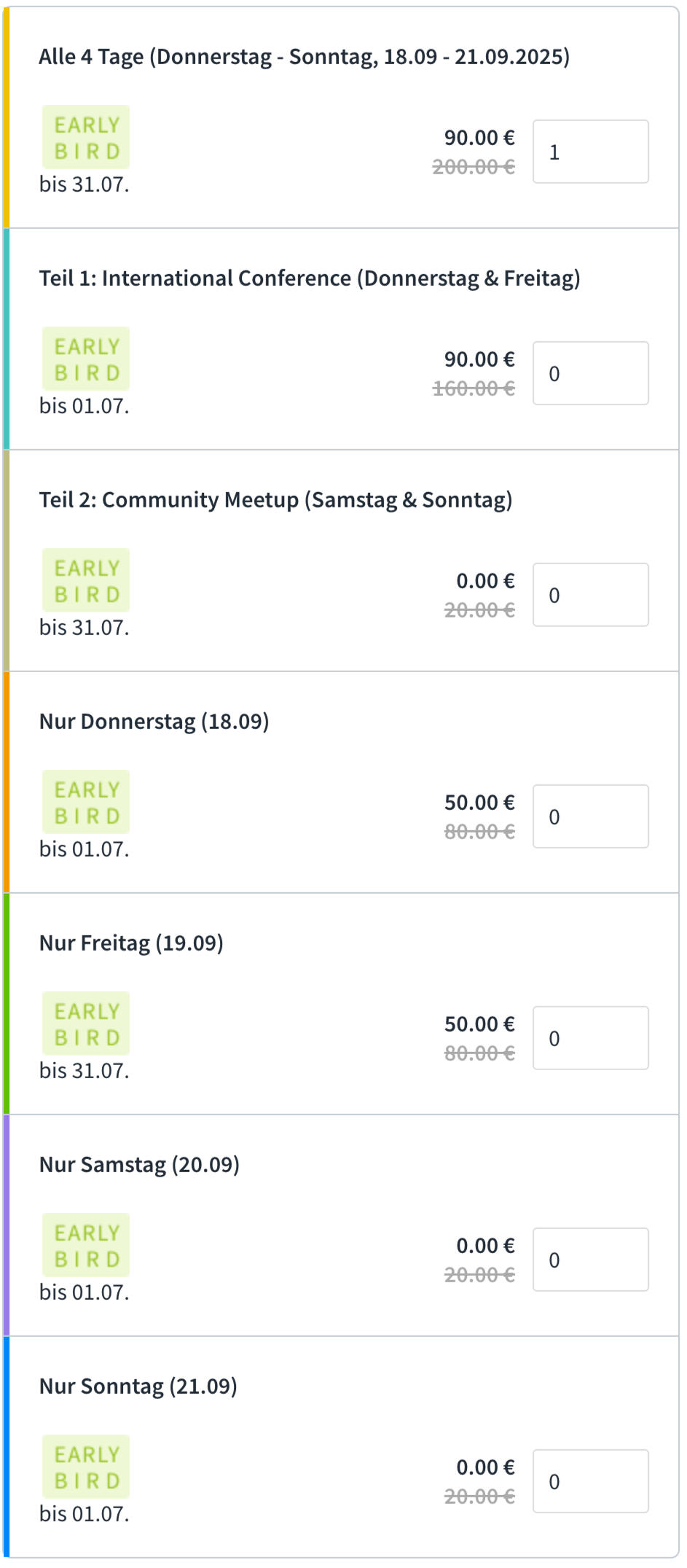Tap the Nur Freitag quantity field

tap(590, 1038)
